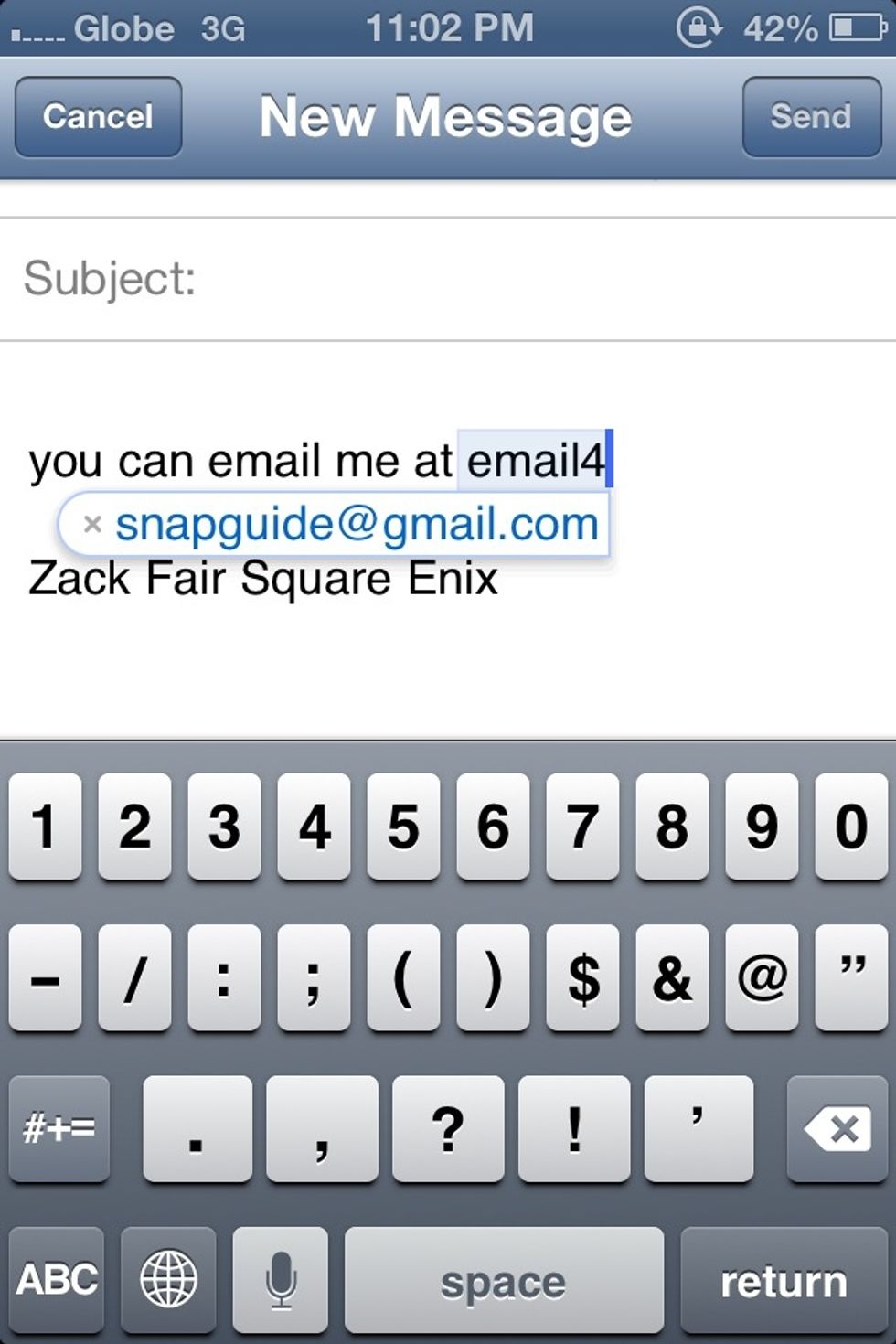This screenshot has height=1344, width=896.
Task: Type the @ symbol key
Action: 762,977
